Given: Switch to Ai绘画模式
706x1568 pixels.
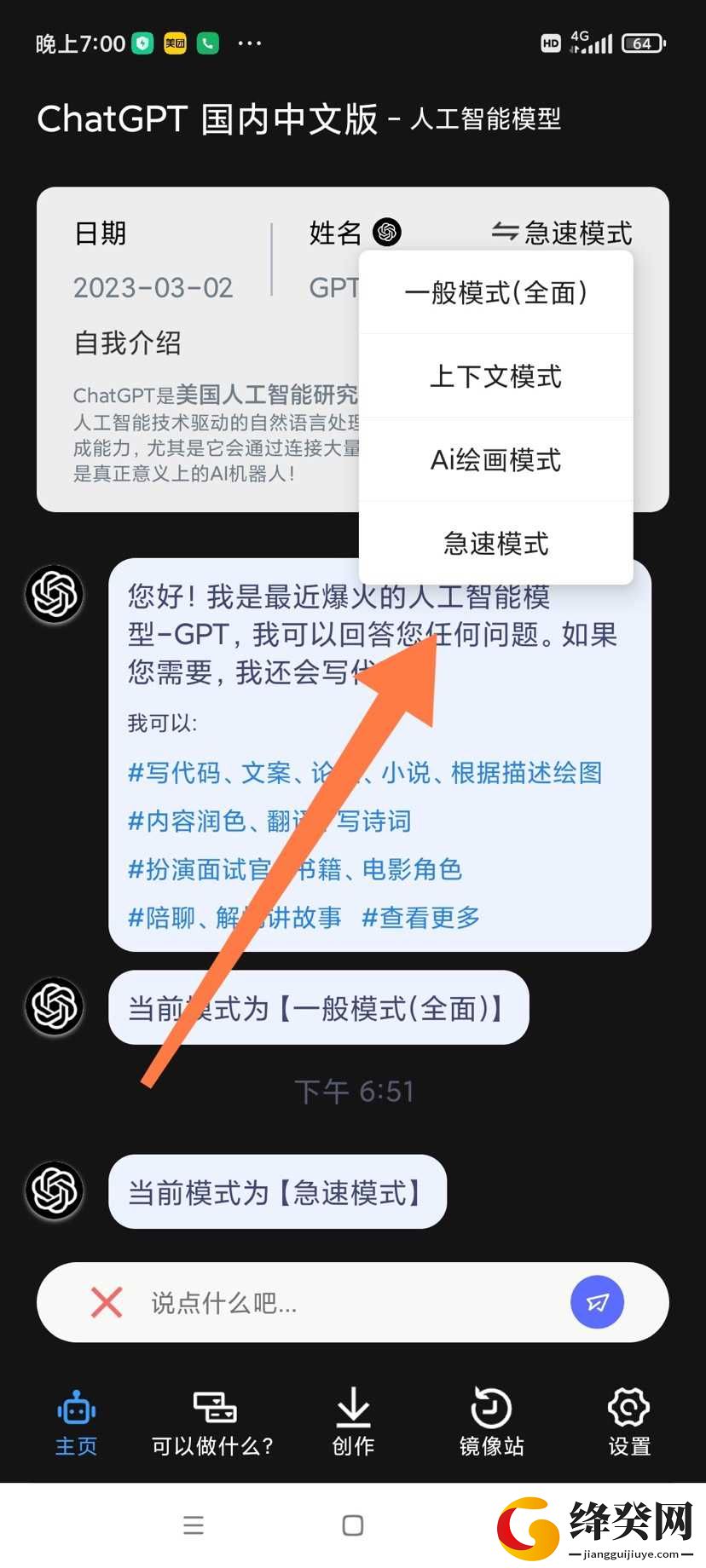Looking at the screenshot, I should click(x=495, y=459).
